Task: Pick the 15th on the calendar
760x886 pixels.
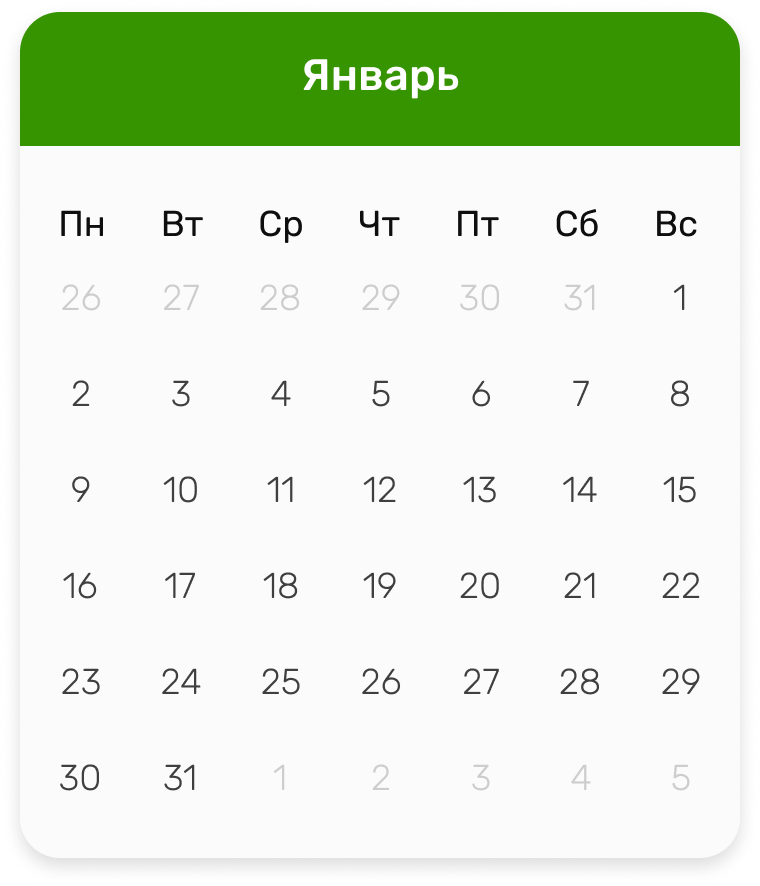Action: tap(680, 490)
